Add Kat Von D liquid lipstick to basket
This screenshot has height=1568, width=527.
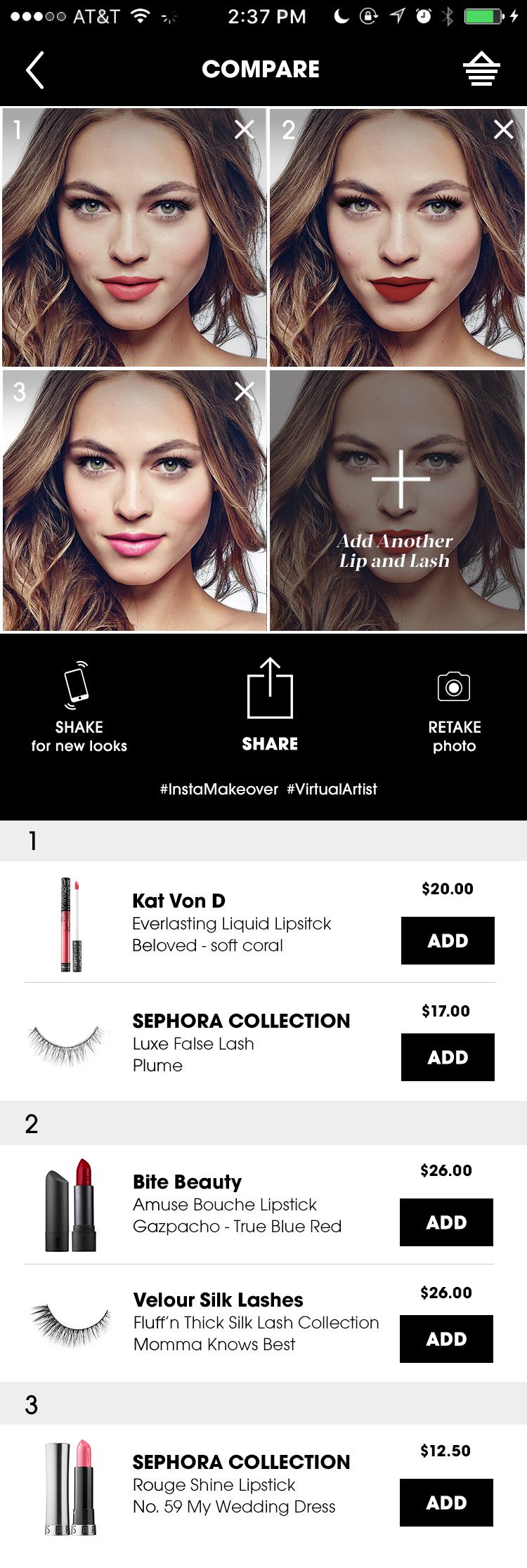pos(448,940)
